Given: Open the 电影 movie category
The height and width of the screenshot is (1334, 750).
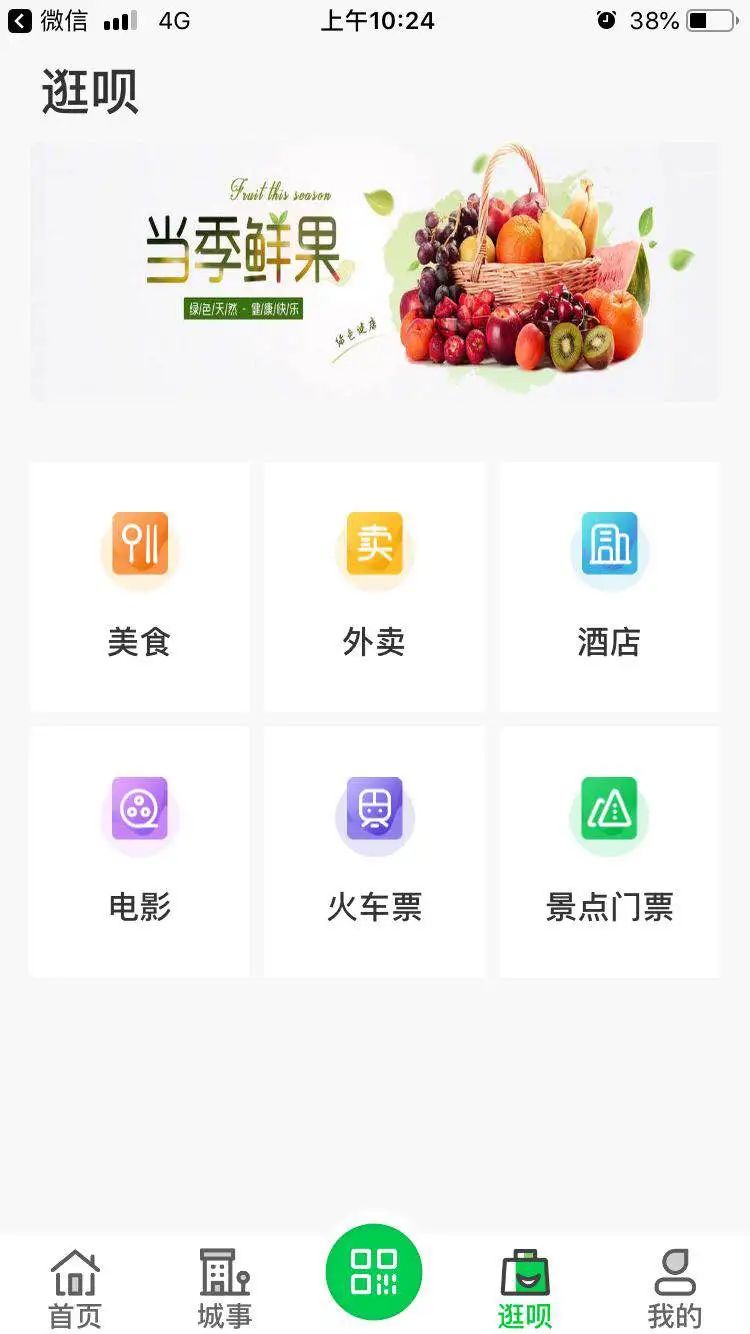Looking at the screenshot, I should (x=140, y=852).
